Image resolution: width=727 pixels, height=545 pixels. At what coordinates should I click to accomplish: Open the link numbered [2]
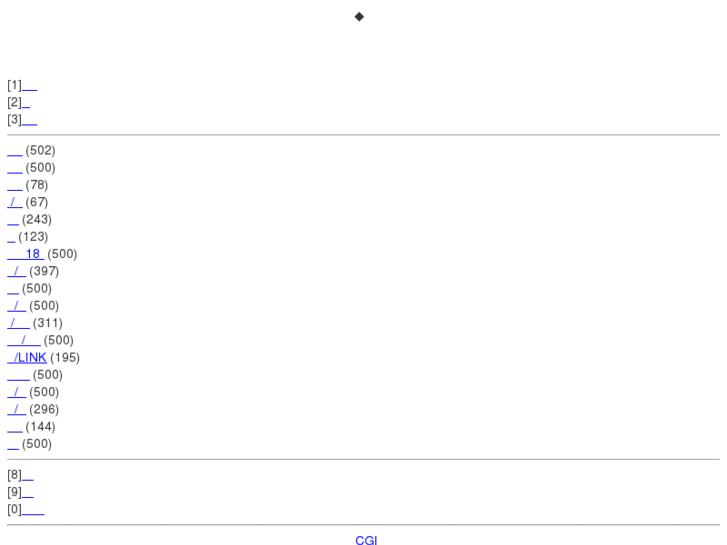point(26,103)
